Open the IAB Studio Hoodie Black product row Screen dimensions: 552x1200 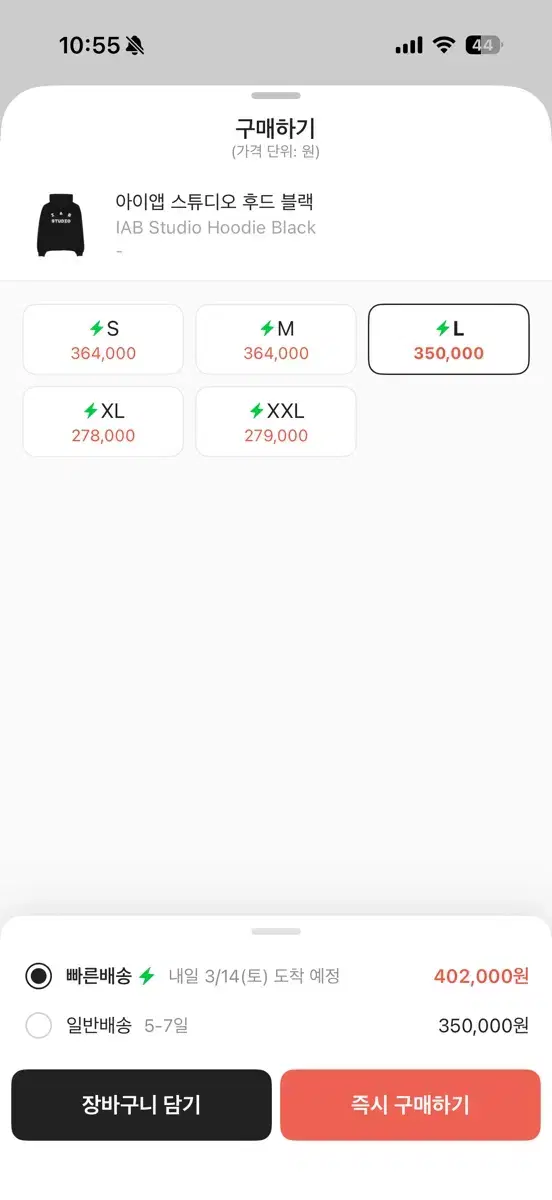point(276,225)
